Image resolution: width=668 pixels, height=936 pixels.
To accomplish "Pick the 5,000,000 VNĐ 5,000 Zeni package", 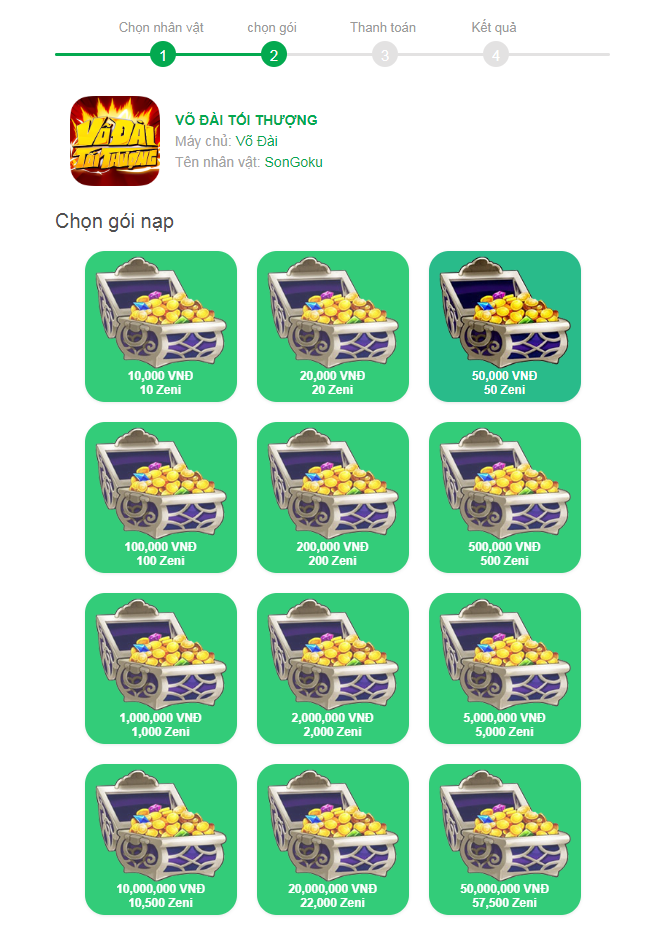I will pos(505,668).
